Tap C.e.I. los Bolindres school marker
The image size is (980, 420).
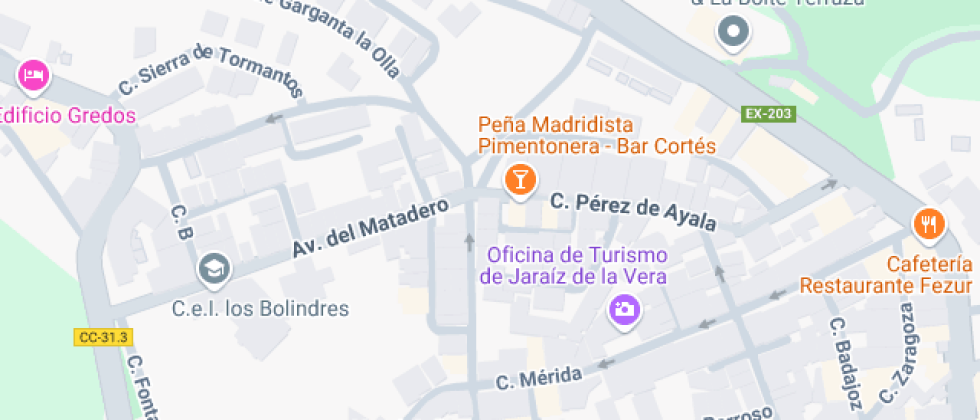click(214, 268)
